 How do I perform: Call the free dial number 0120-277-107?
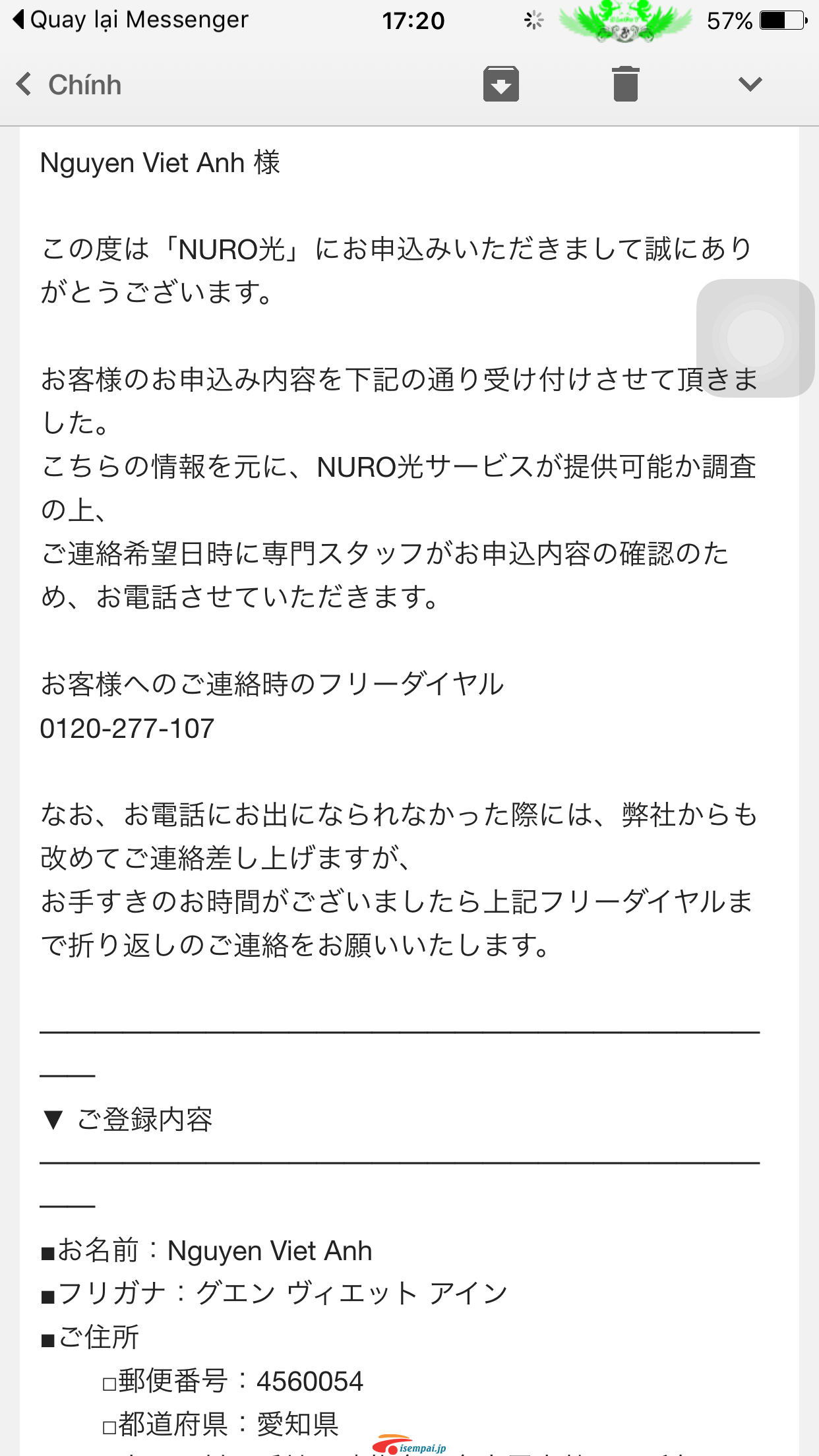pos(127,729)
